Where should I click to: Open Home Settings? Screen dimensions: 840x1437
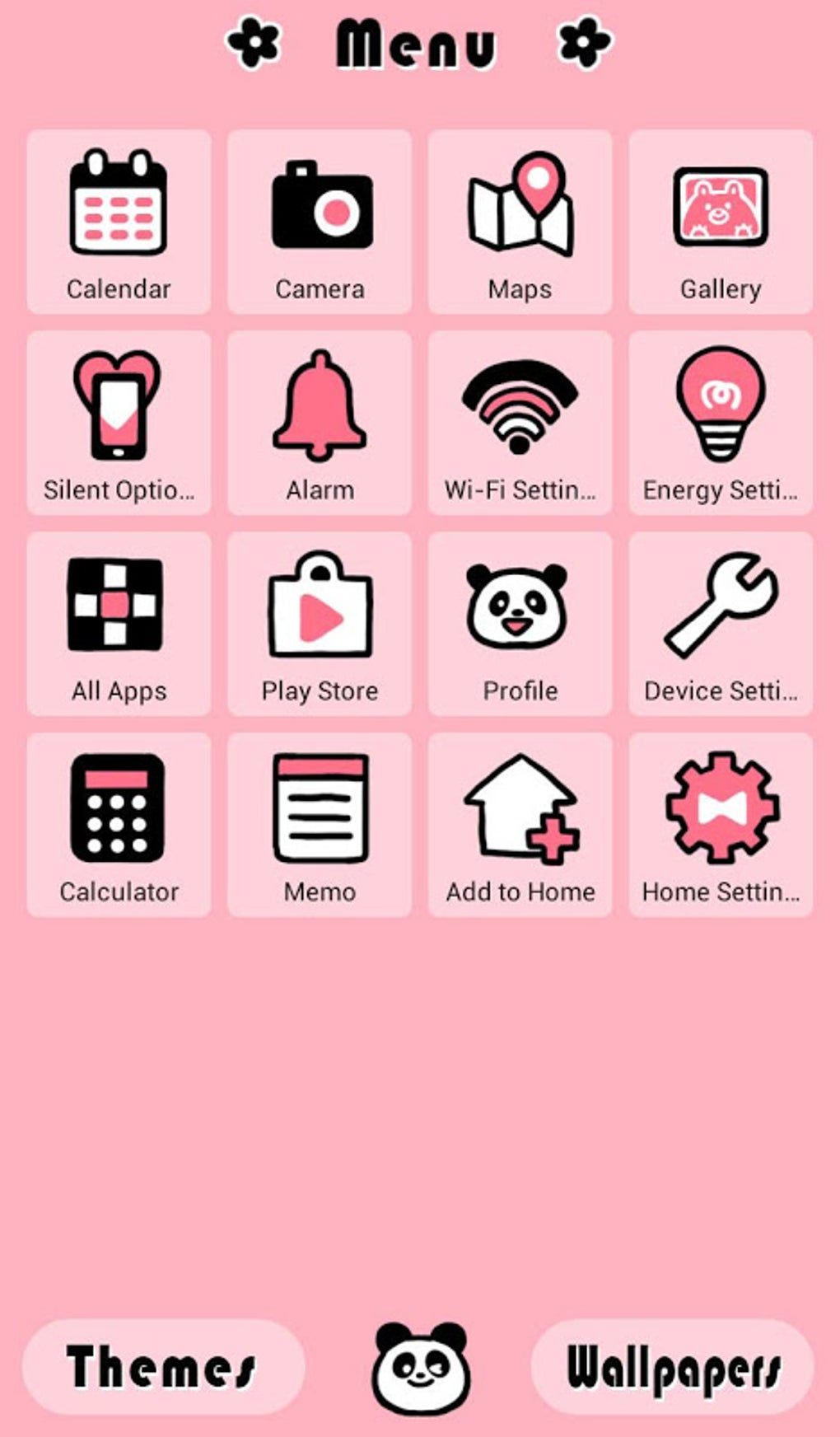coord(721,824)
